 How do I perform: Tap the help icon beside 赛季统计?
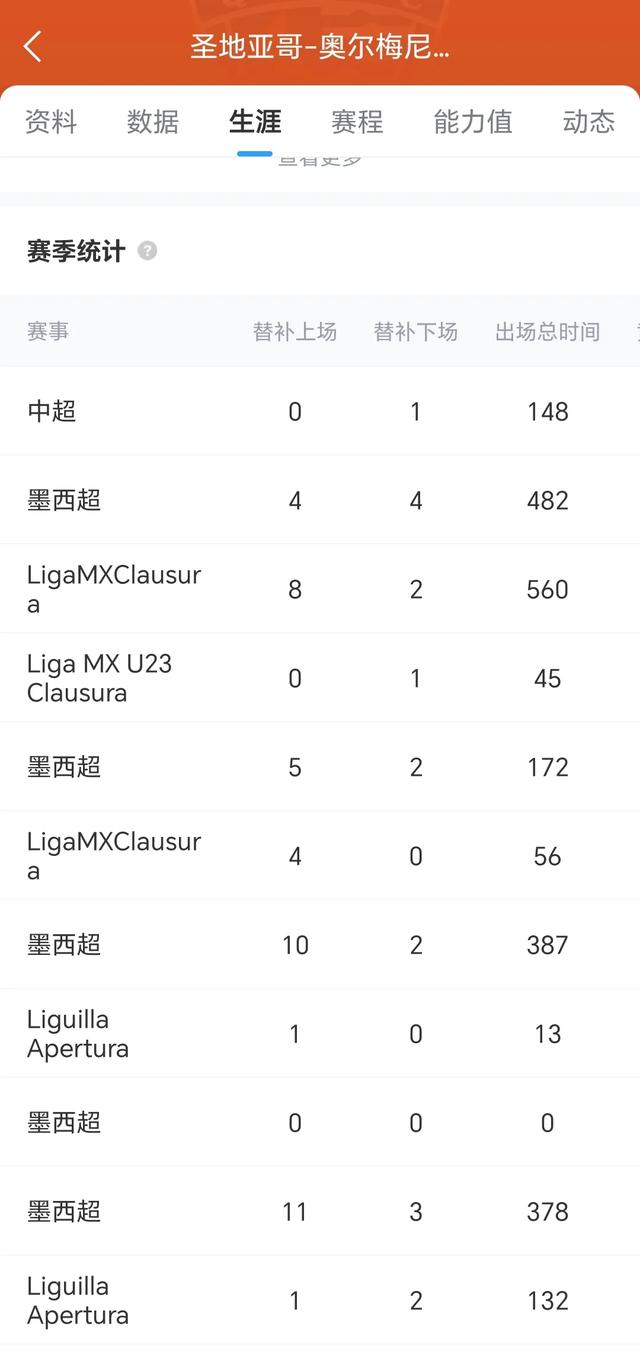click(147, 250)
